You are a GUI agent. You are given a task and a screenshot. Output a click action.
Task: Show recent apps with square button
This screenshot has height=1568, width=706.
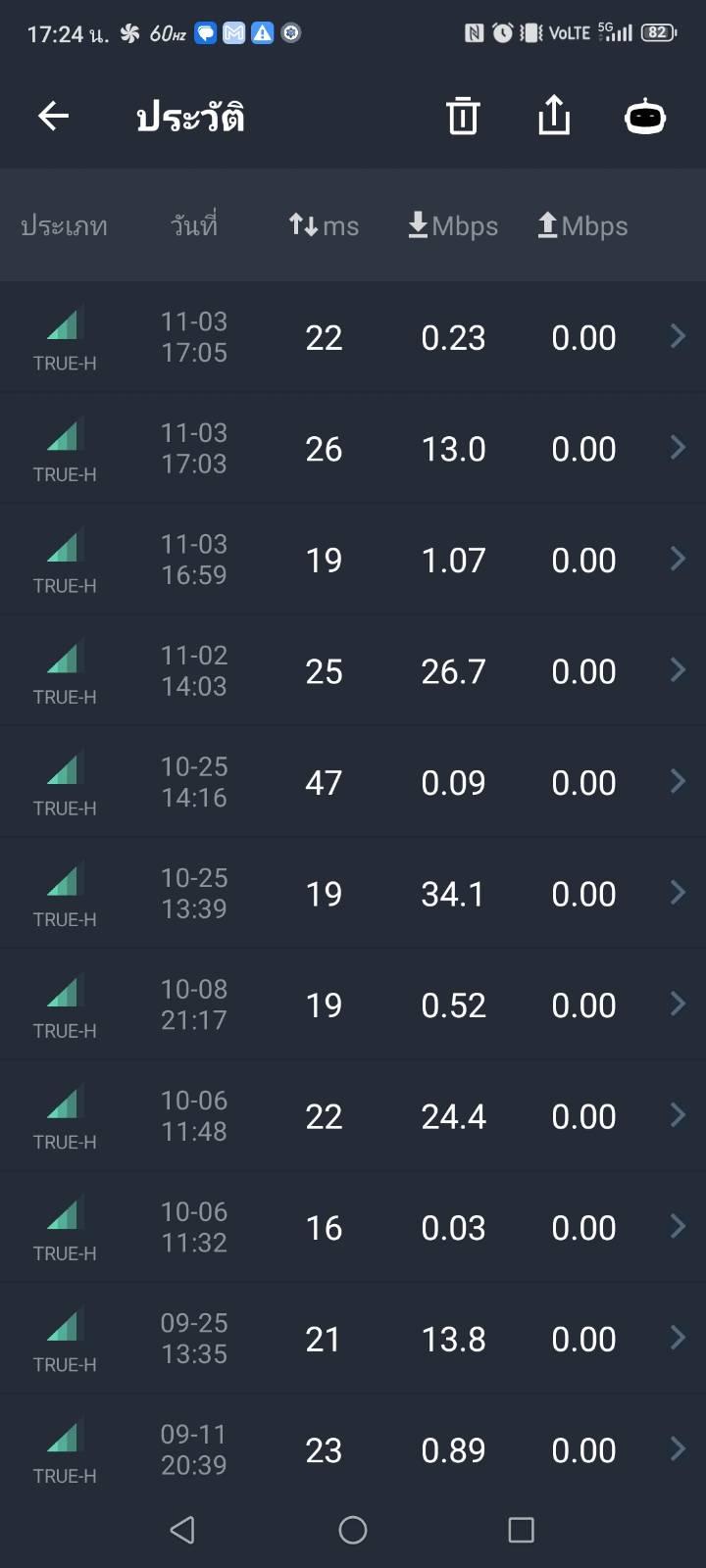pyautogui.click(x=521, y=1530)
